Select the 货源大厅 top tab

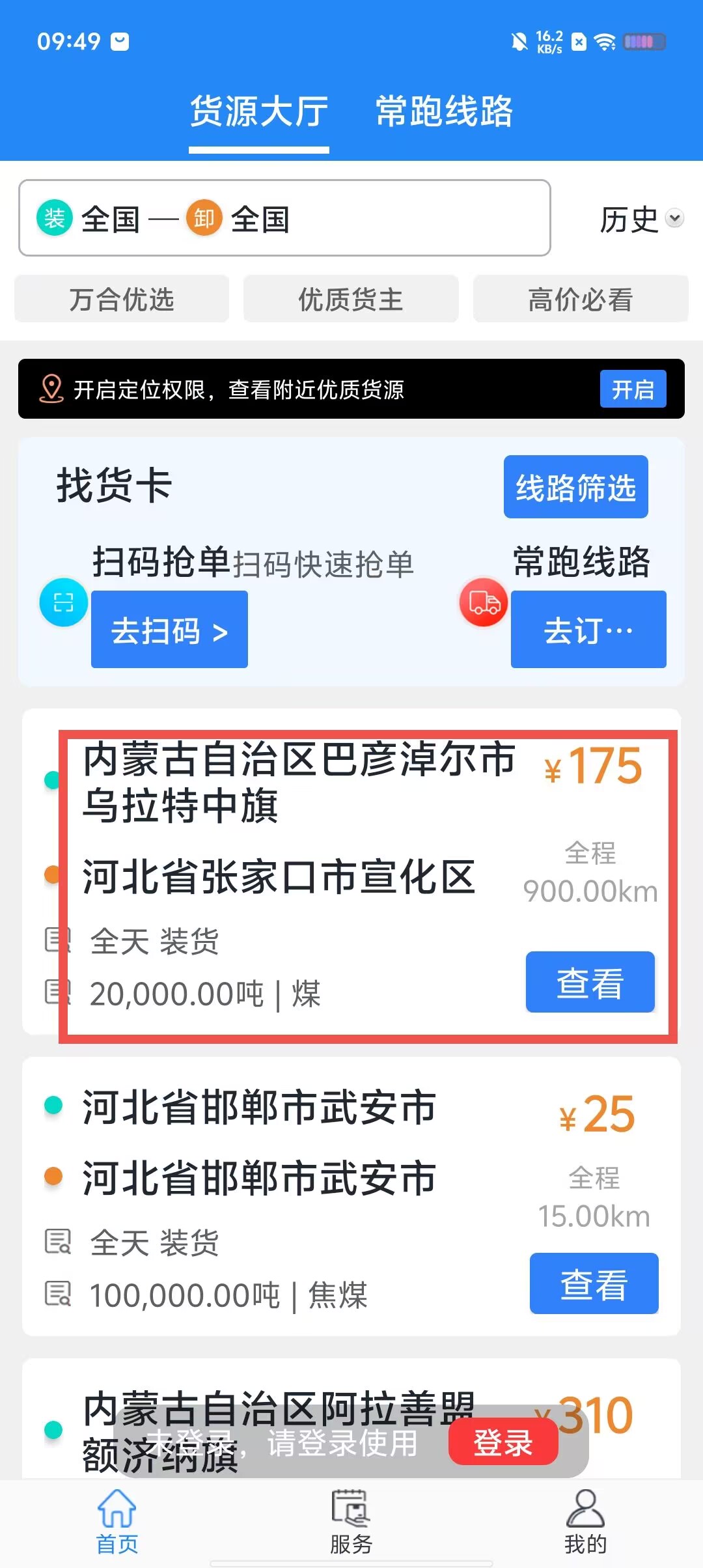tap(259, 111)
